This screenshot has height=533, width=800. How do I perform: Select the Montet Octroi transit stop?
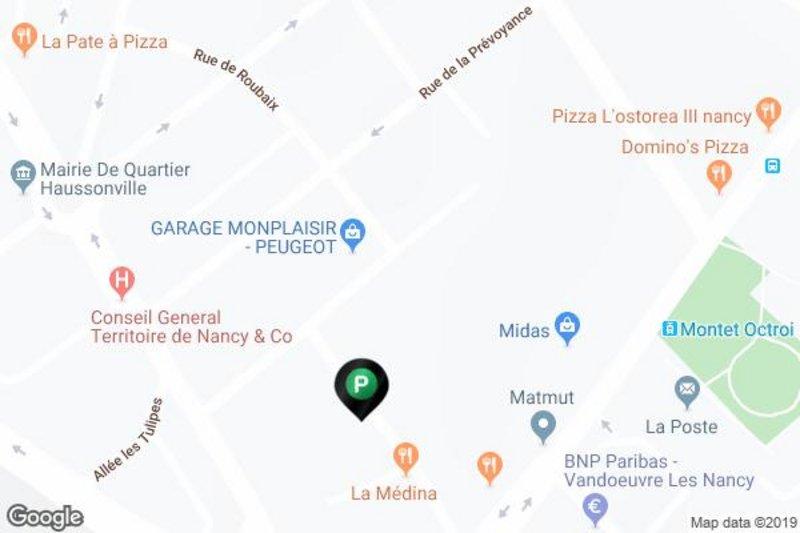click(670, 329)
